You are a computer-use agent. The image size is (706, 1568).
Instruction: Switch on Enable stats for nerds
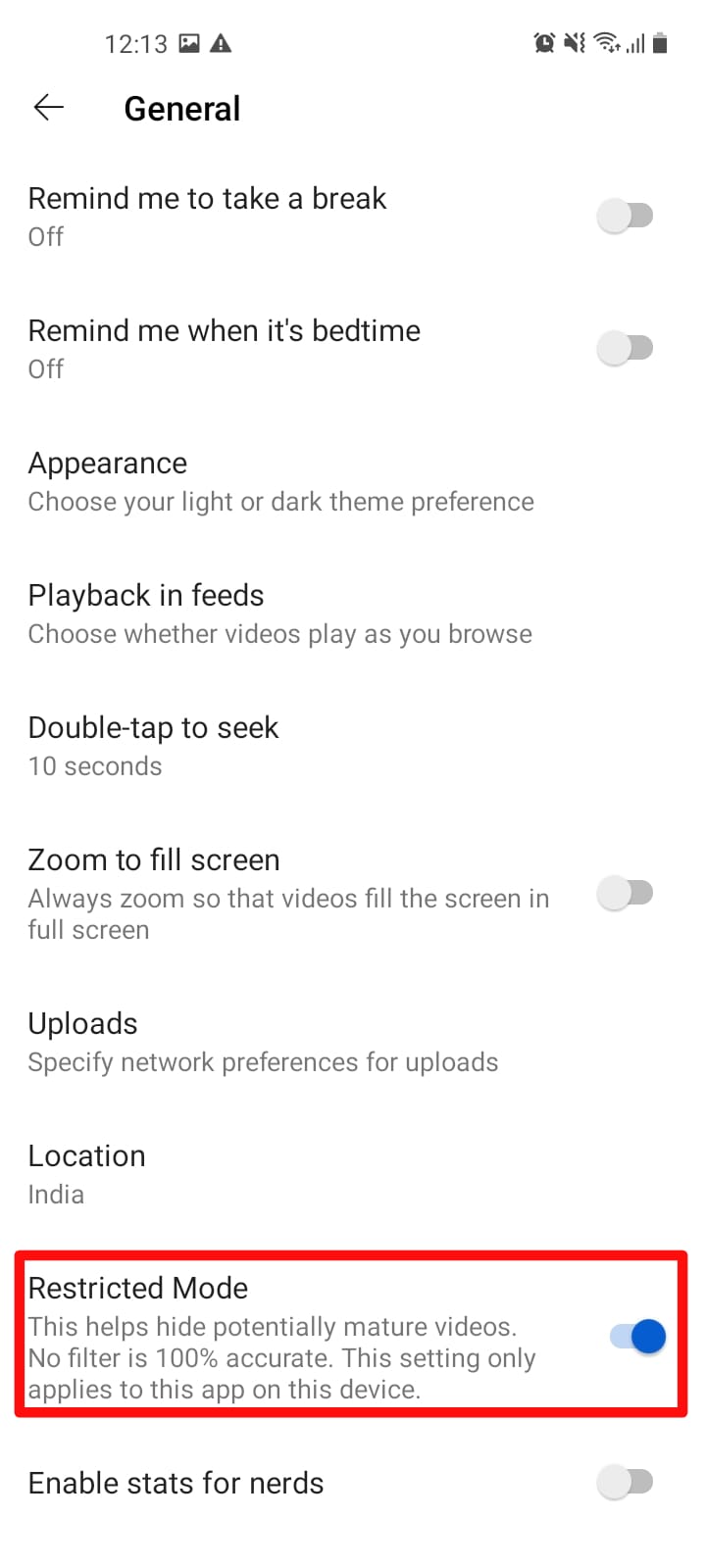626,1483
